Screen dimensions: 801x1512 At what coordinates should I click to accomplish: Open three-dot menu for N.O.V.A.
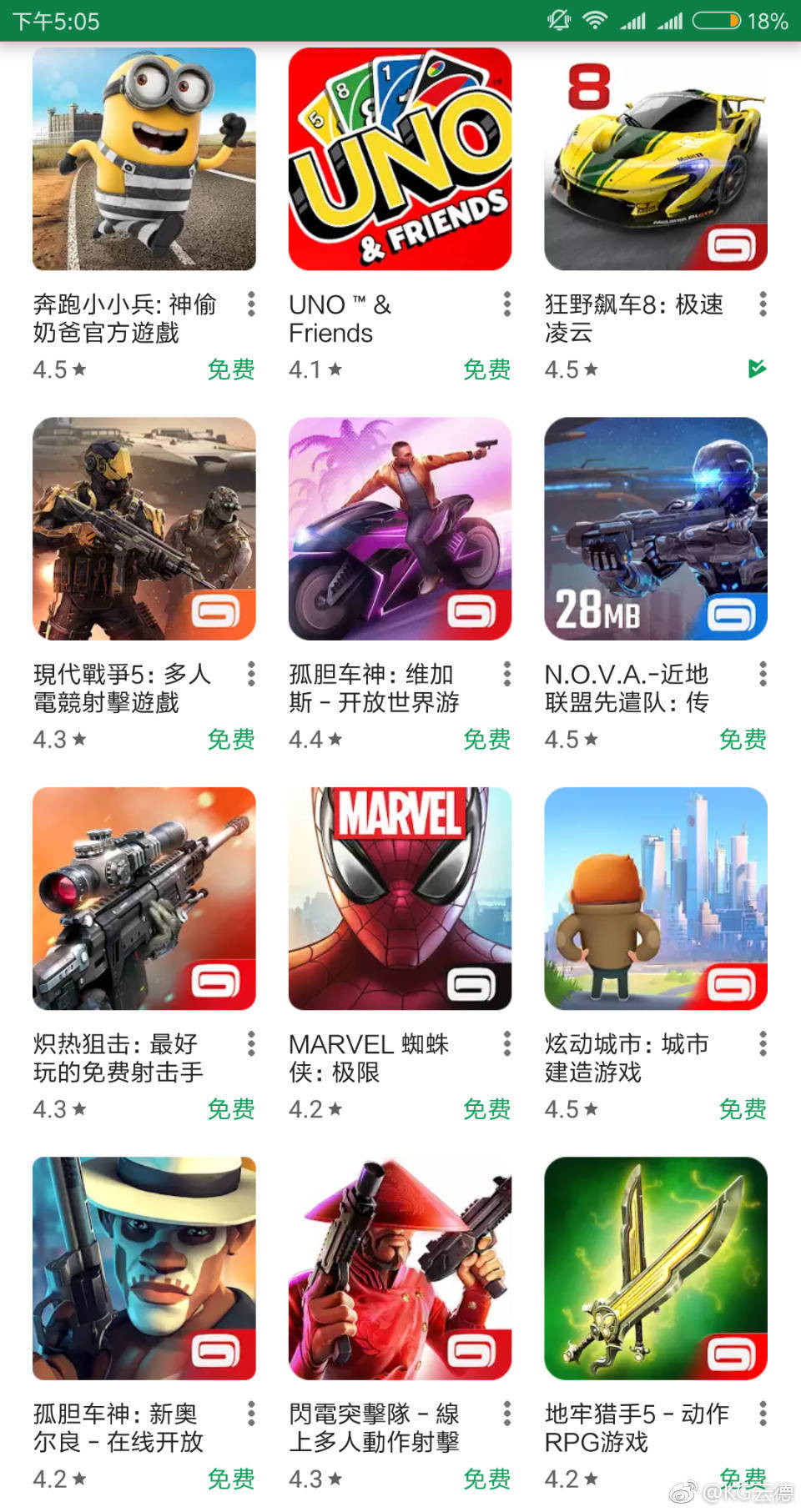[763, 674]
